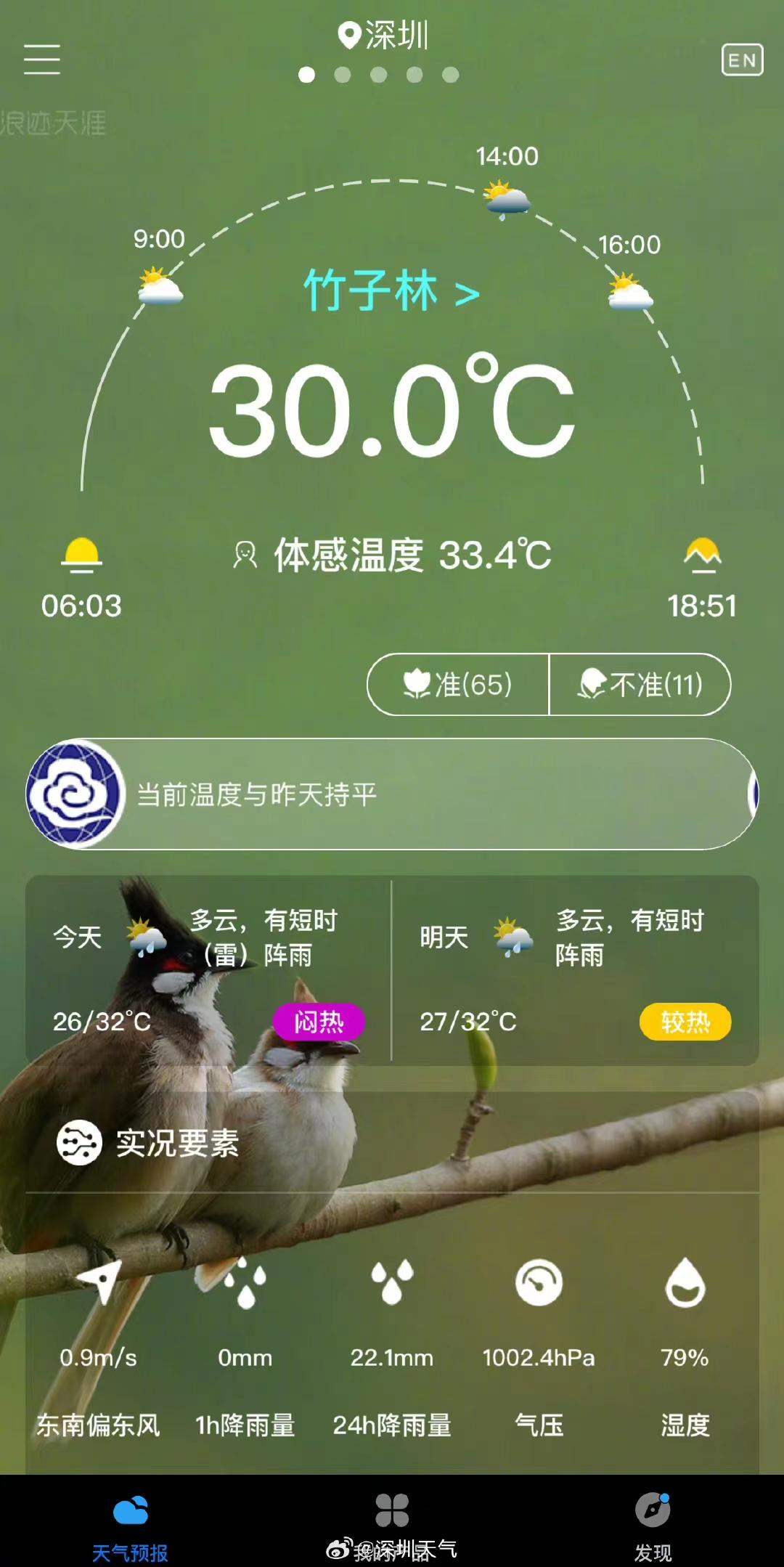Open tomorrow's 明天 forecast card
Screen dimensions: 784x1567
(x=575, y=970)
